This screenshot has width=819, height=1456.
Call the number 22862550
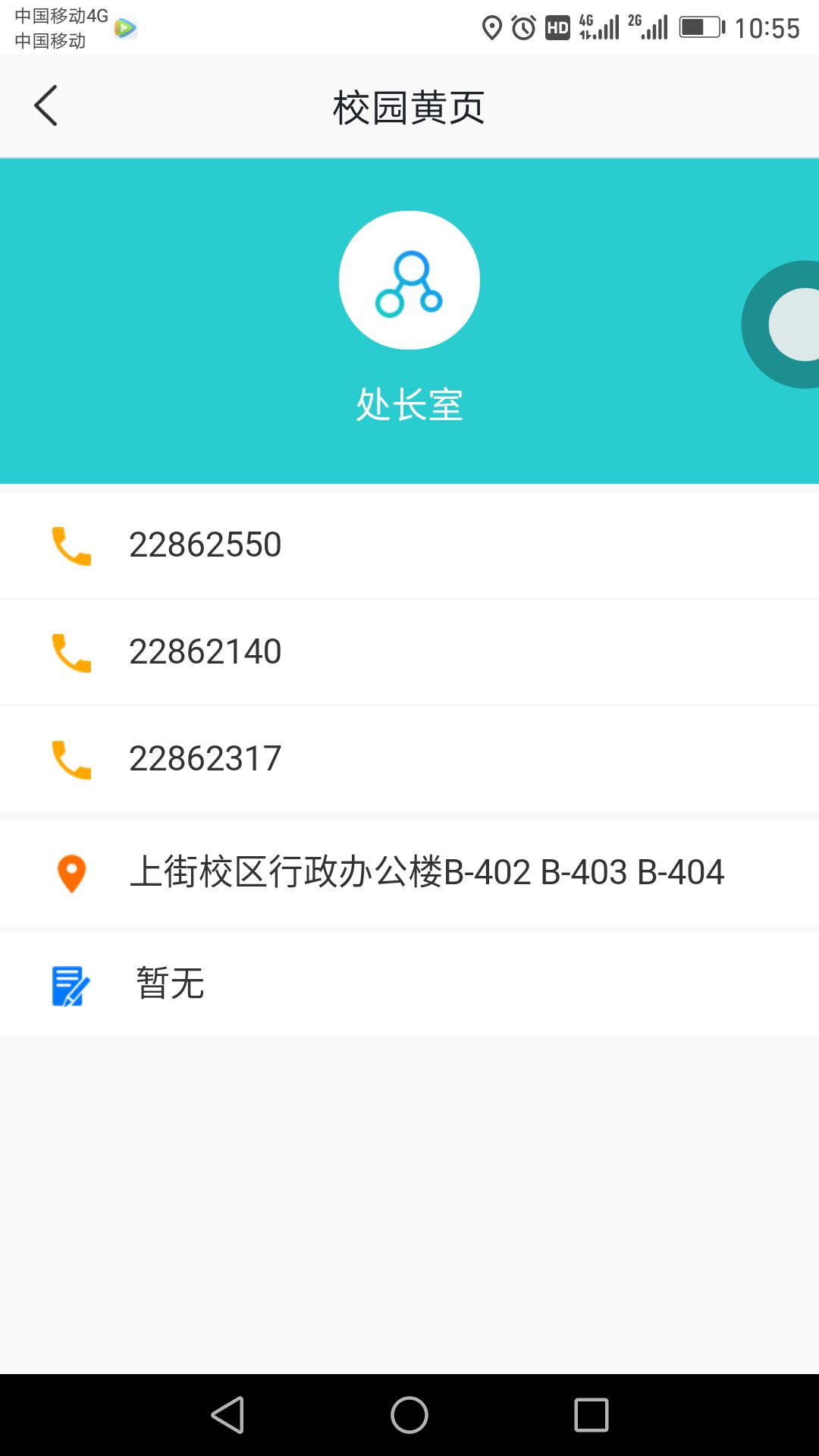(x=205, y=544)
